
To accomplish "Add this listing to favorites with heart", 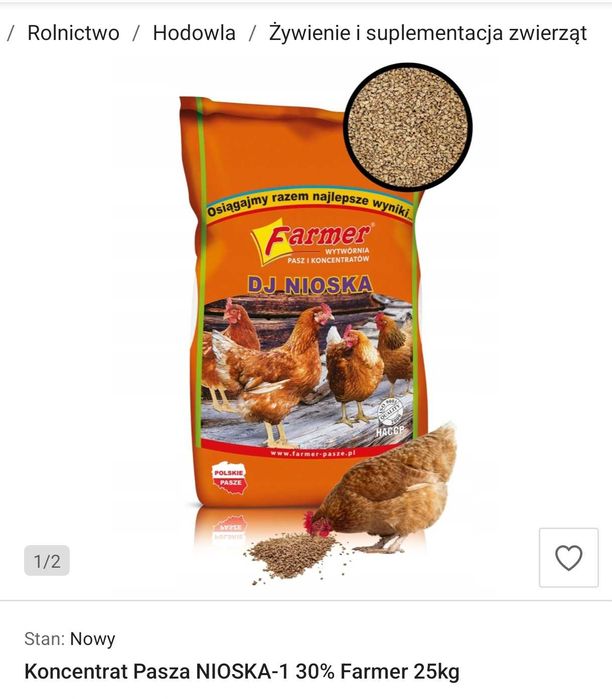I will (x=568, y=558).
